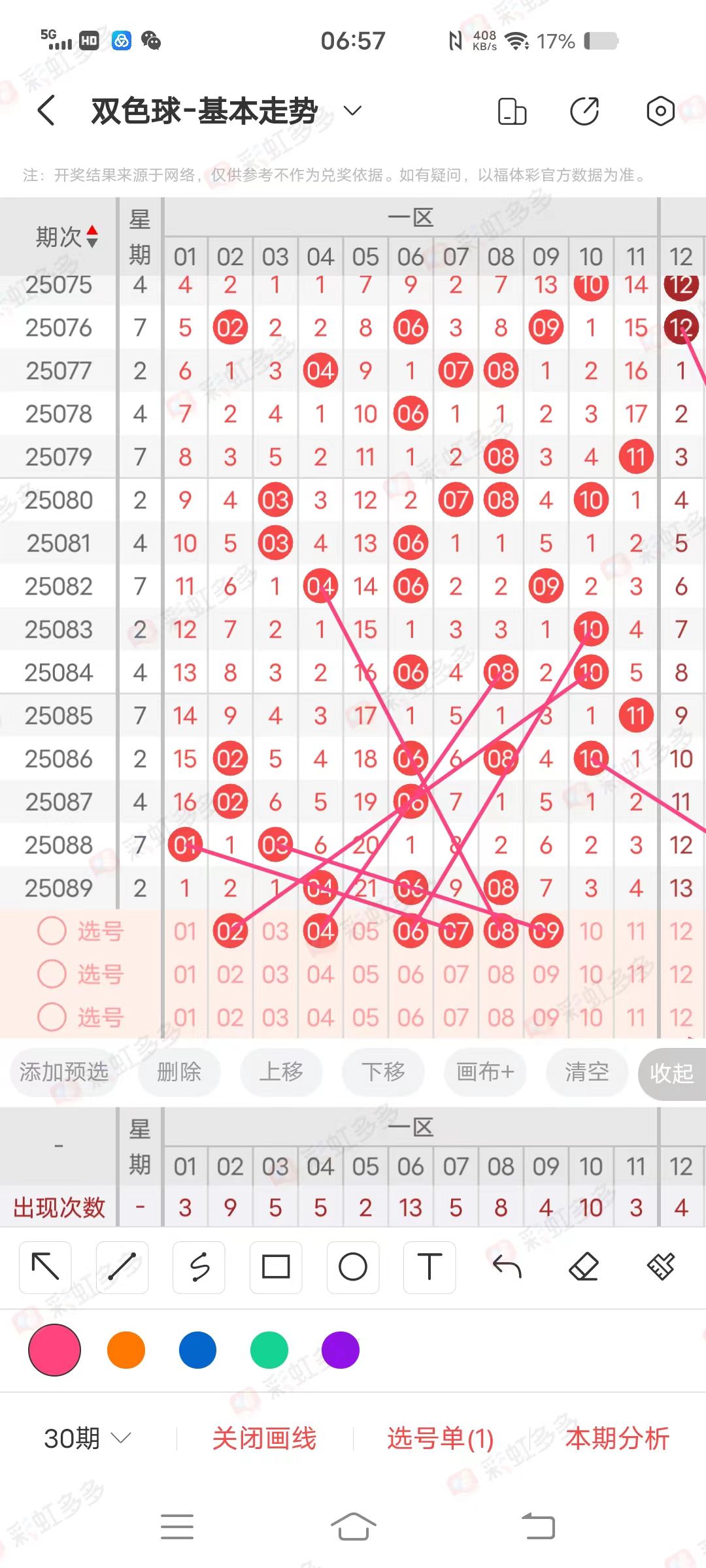Tap 关闭画线 to close drawing lines
Image resolution: width=706 pixels, height=1568 pixels.
click(x=265, y=1439)
